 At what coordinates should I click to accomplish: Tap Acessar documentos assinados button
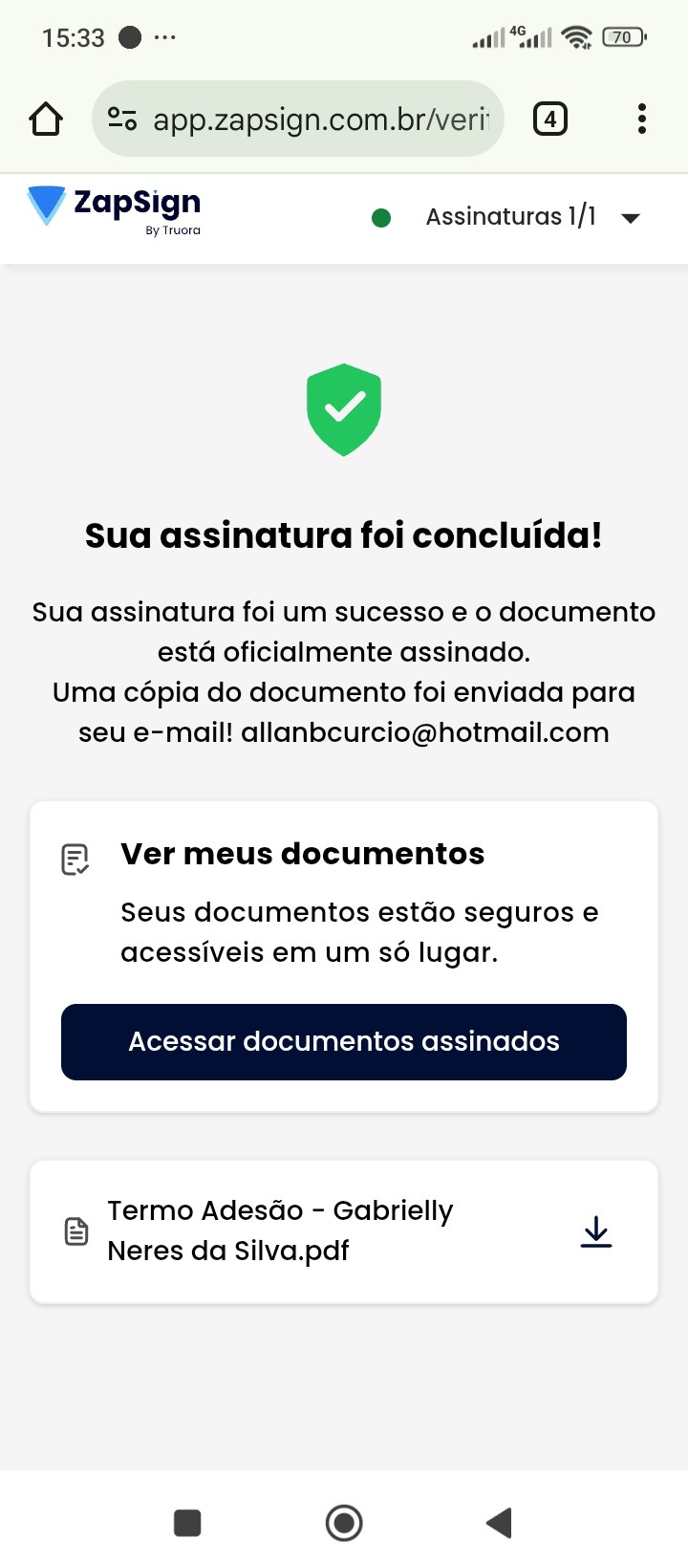(344, 1041)
